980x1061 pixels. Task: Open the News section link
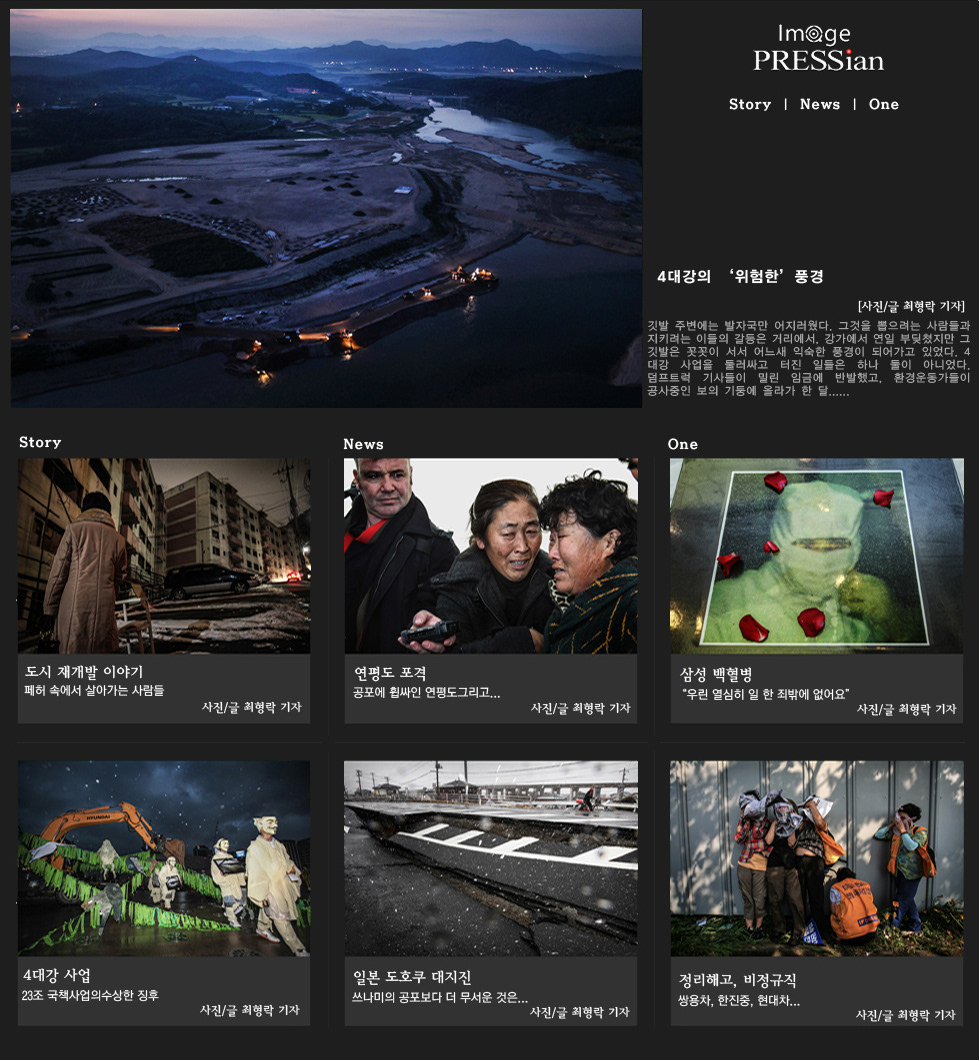819,104
